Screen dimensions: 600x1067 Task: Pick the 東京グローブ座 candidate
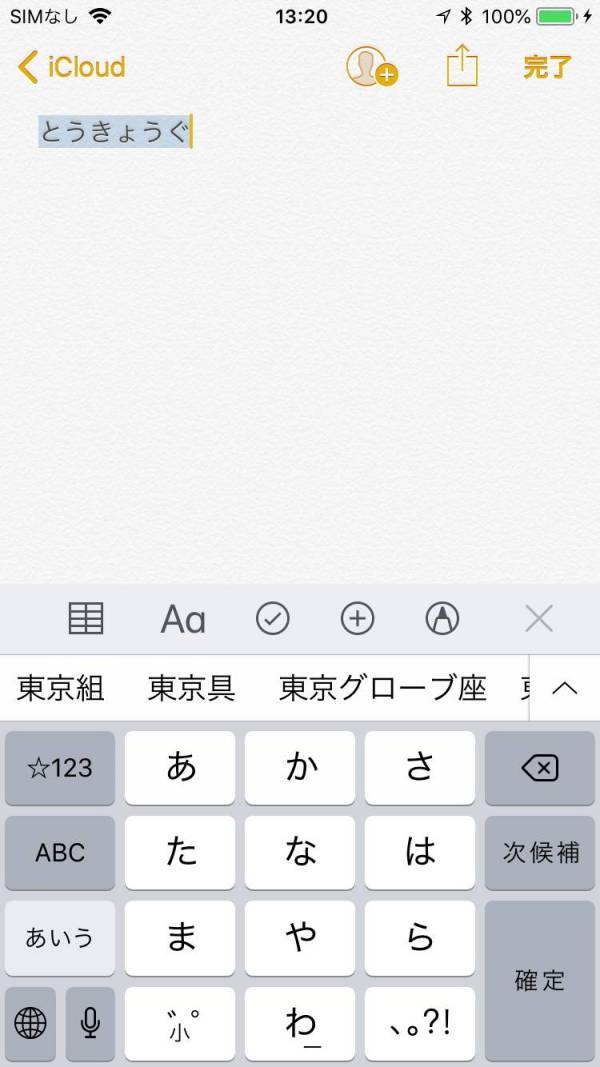pos(382,688)
